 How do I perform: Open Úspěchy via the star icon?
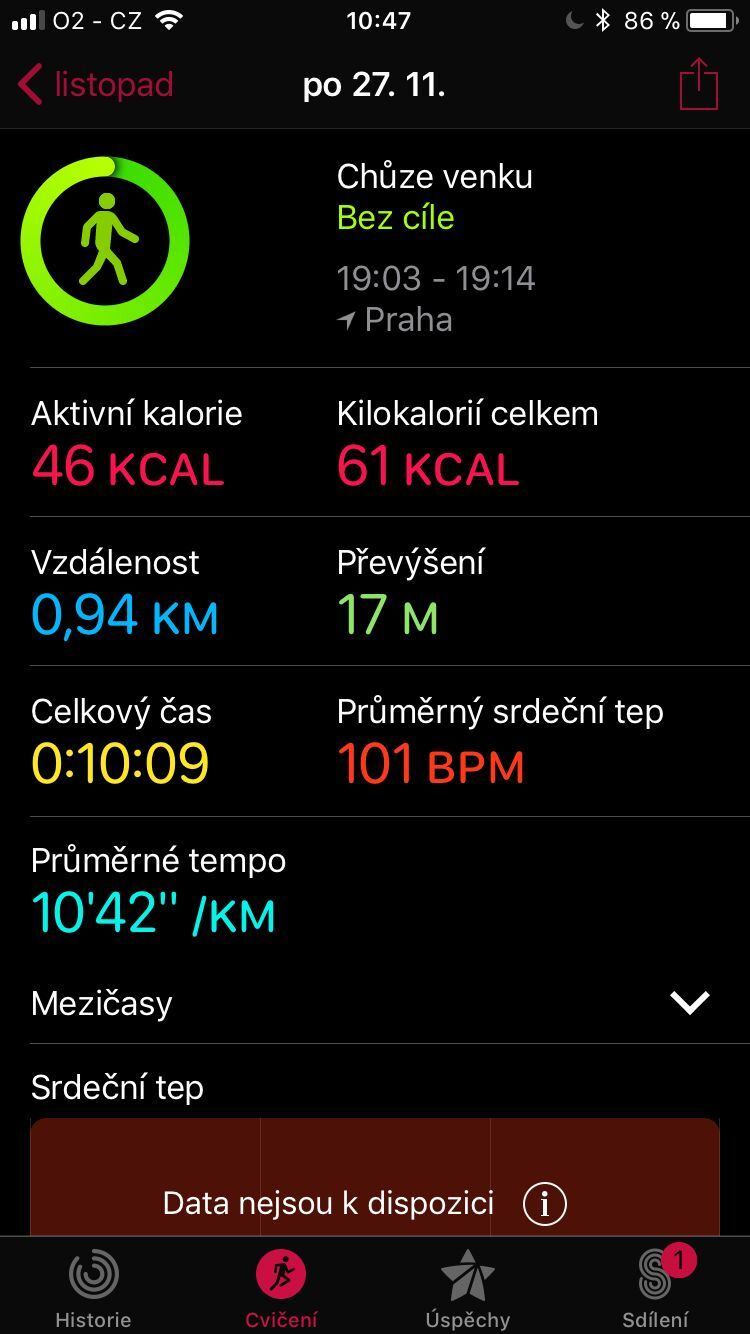tap(469, 1275)
